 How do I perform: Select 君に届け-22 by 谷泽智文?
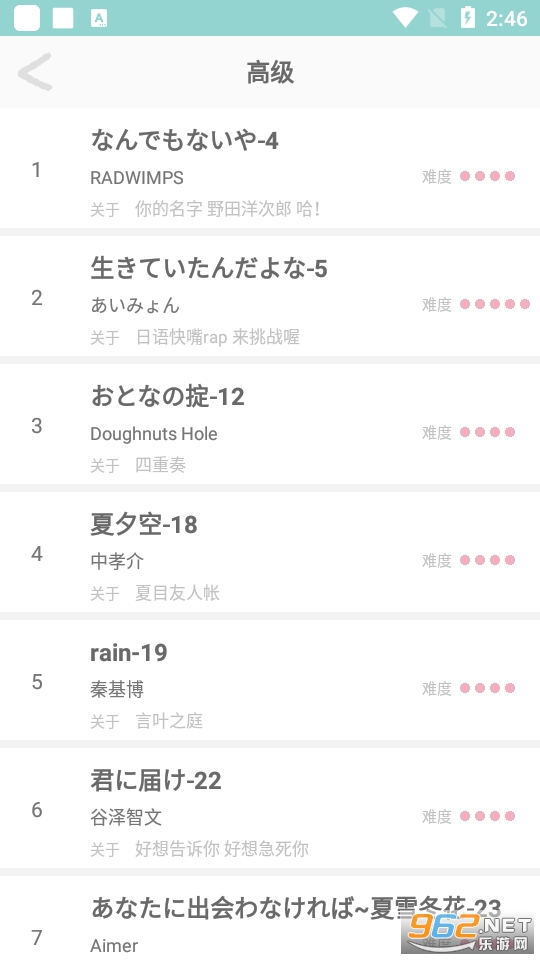coord(270,809)
